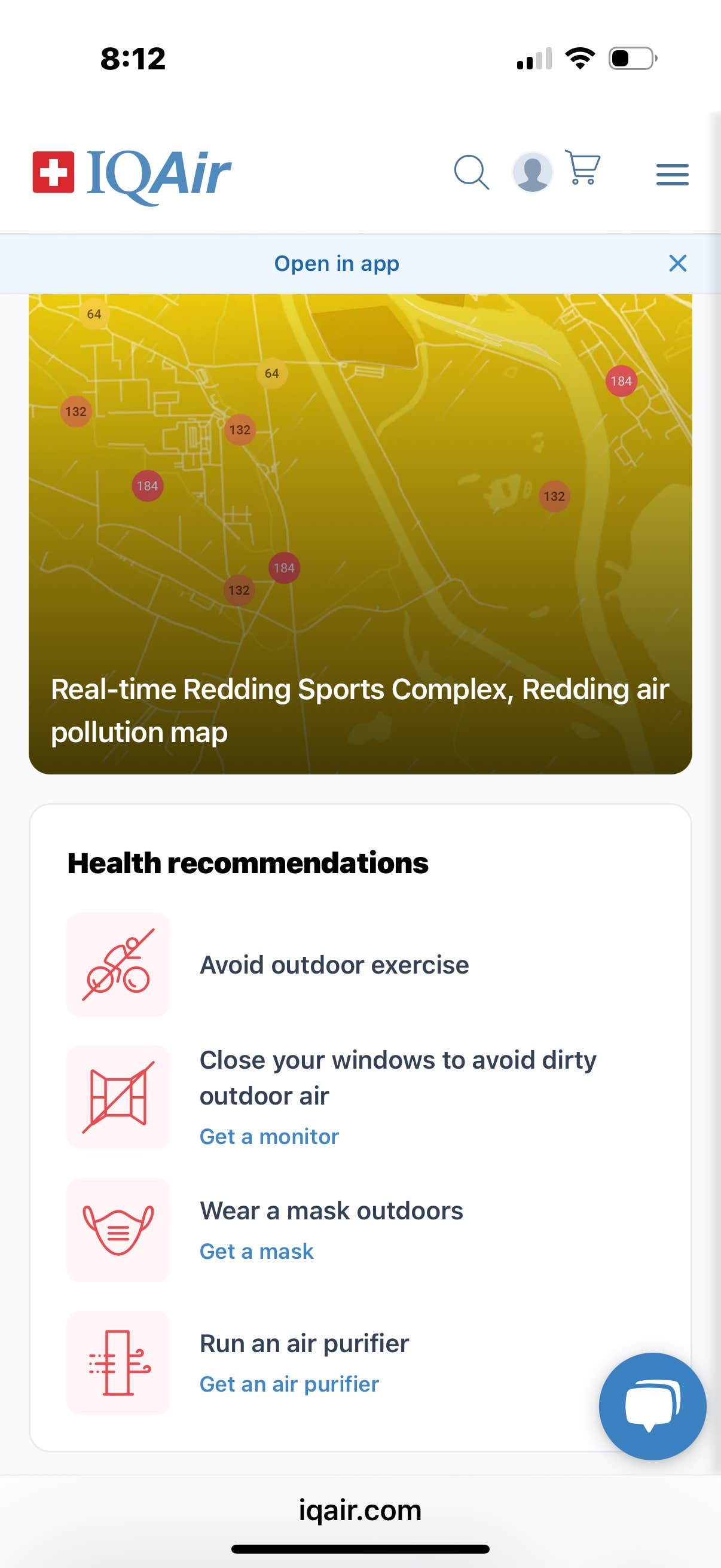This screenshot has height=1568, width=721.
Task: Tap the IQAir logo to go home
Action: [132, 174]
